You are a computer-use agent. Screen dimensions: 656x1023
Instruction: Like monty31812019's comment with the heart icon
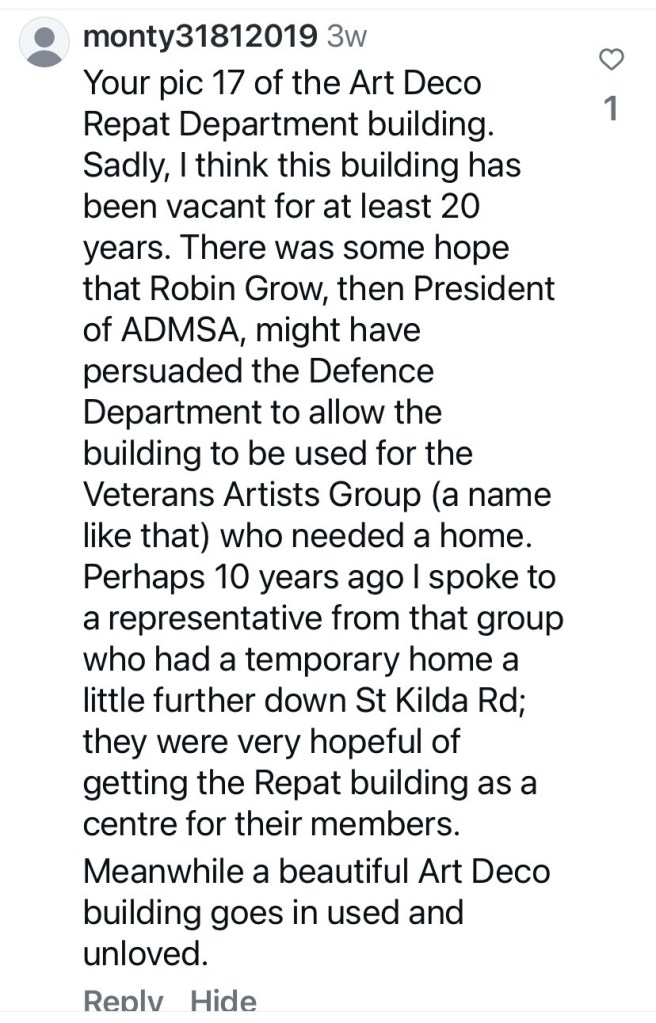611,60
